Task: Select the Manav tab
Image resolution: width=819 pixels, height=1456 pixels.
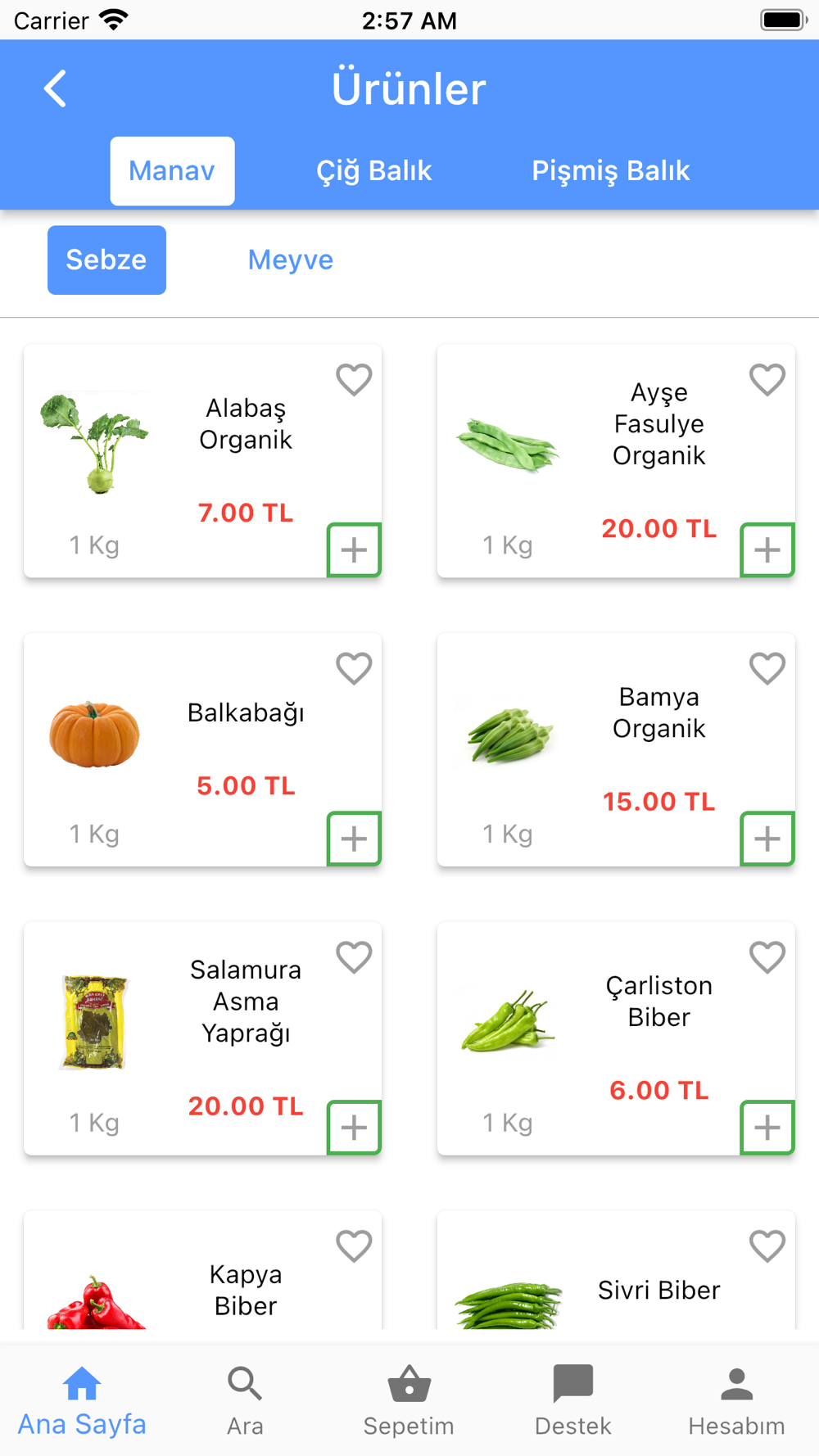Action: (x=172, y=171)
